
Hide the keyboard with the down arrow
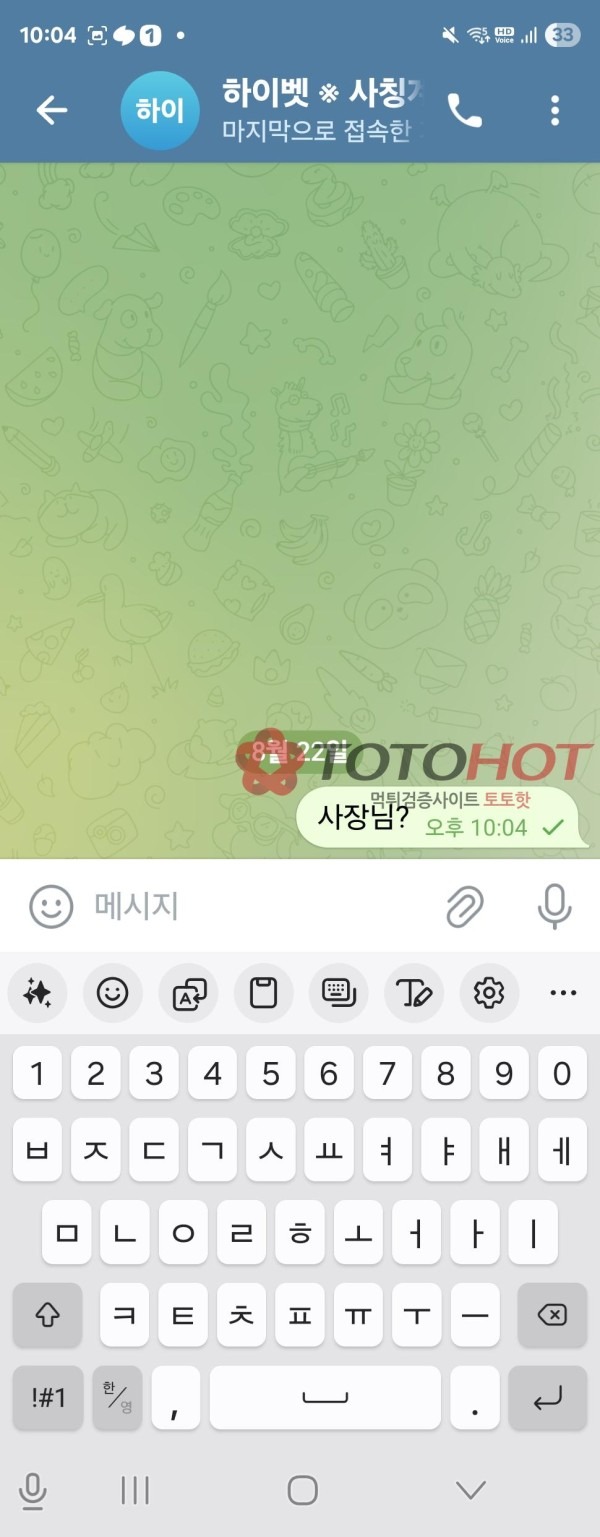(470, 1490)
